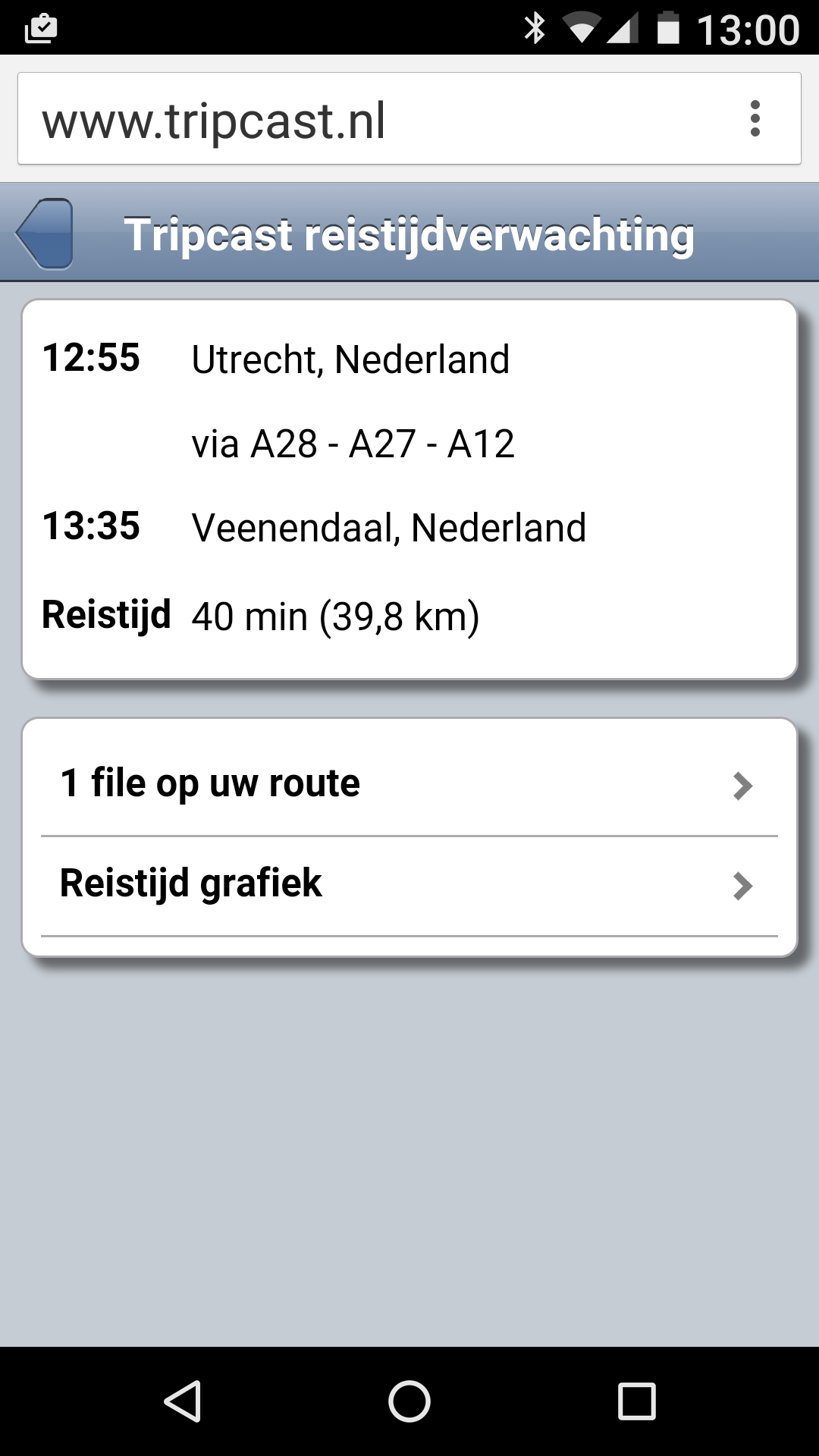
Task: Tap the blue back arrow in header
Action: 45,234
